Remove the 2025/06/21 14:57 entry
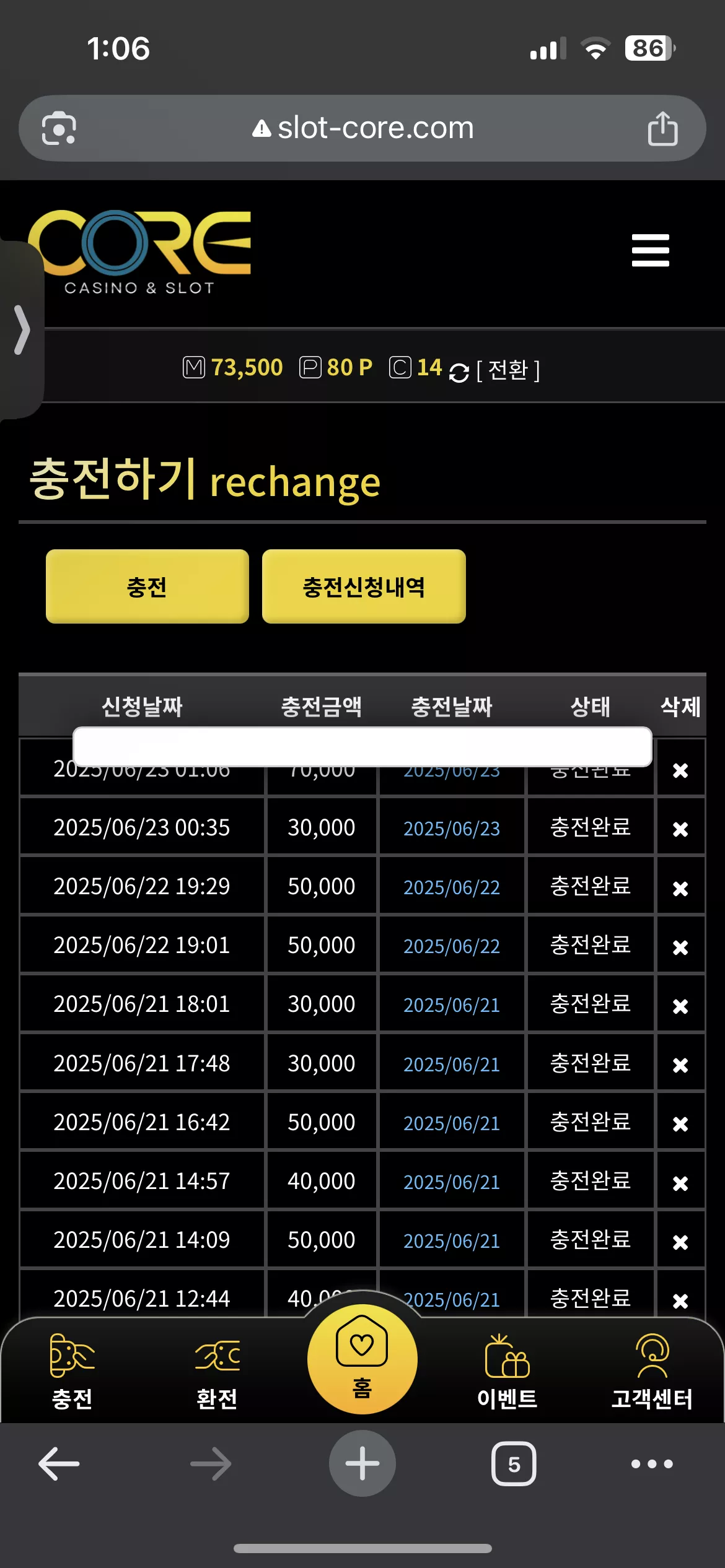 (680, 1183)
